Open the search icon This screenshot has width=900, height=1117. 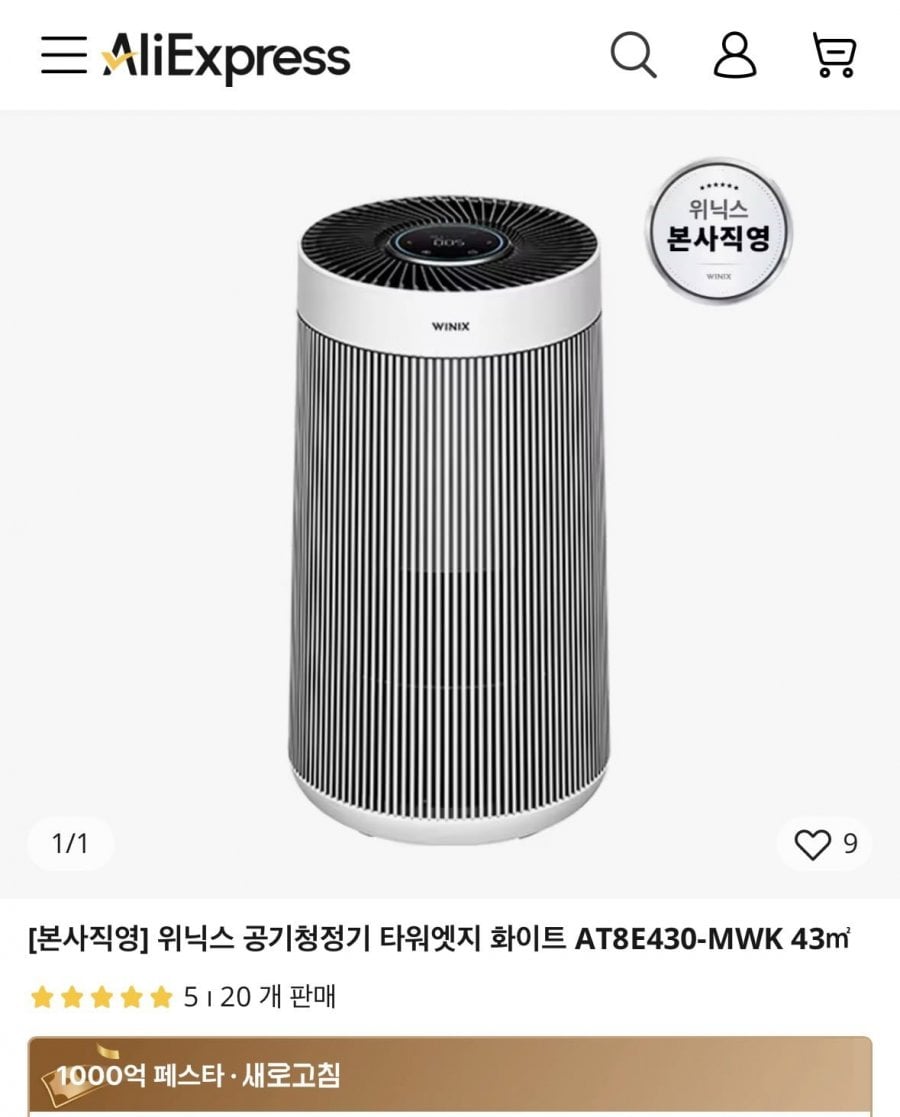(633, 55)
